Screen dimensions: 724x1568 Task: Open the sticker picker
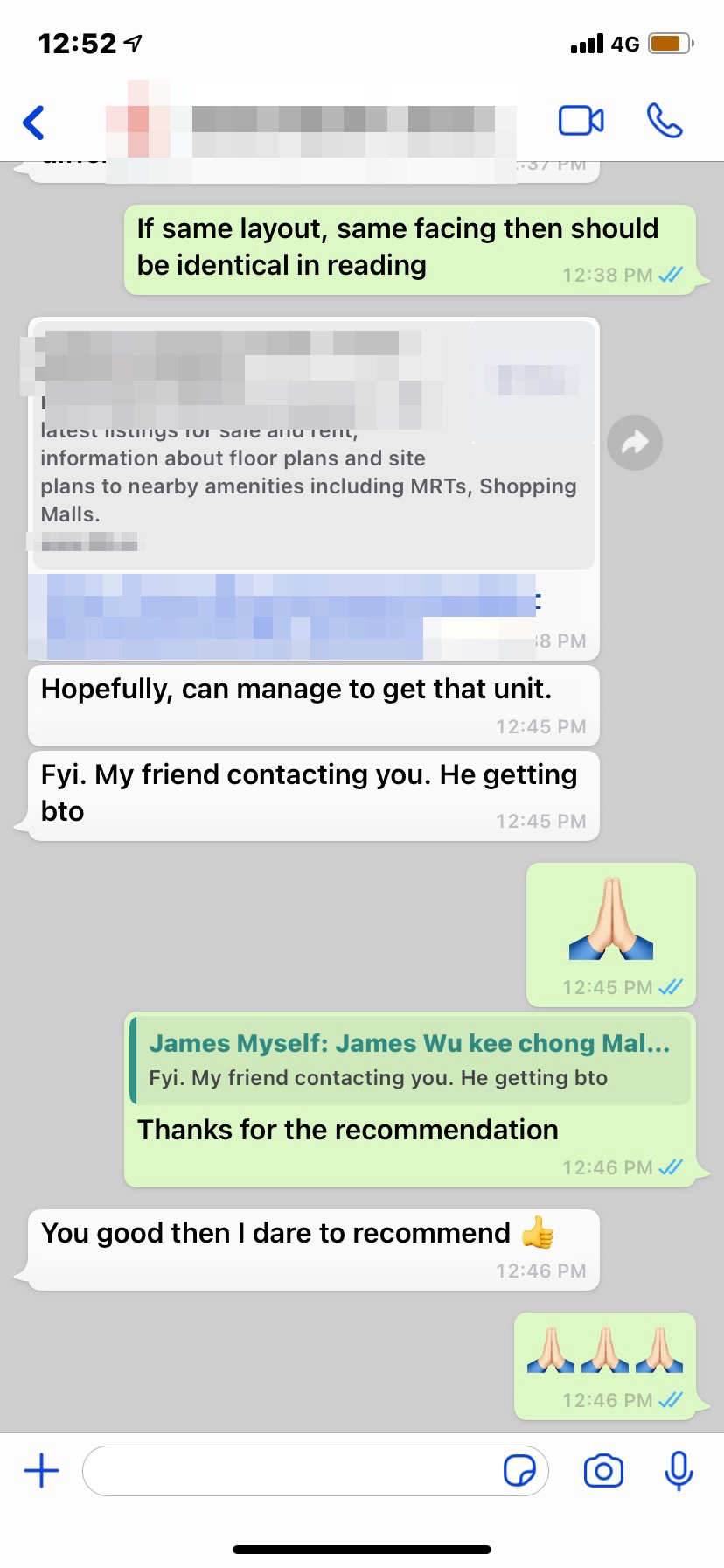pyautogui.click(x=520, y=1471)
